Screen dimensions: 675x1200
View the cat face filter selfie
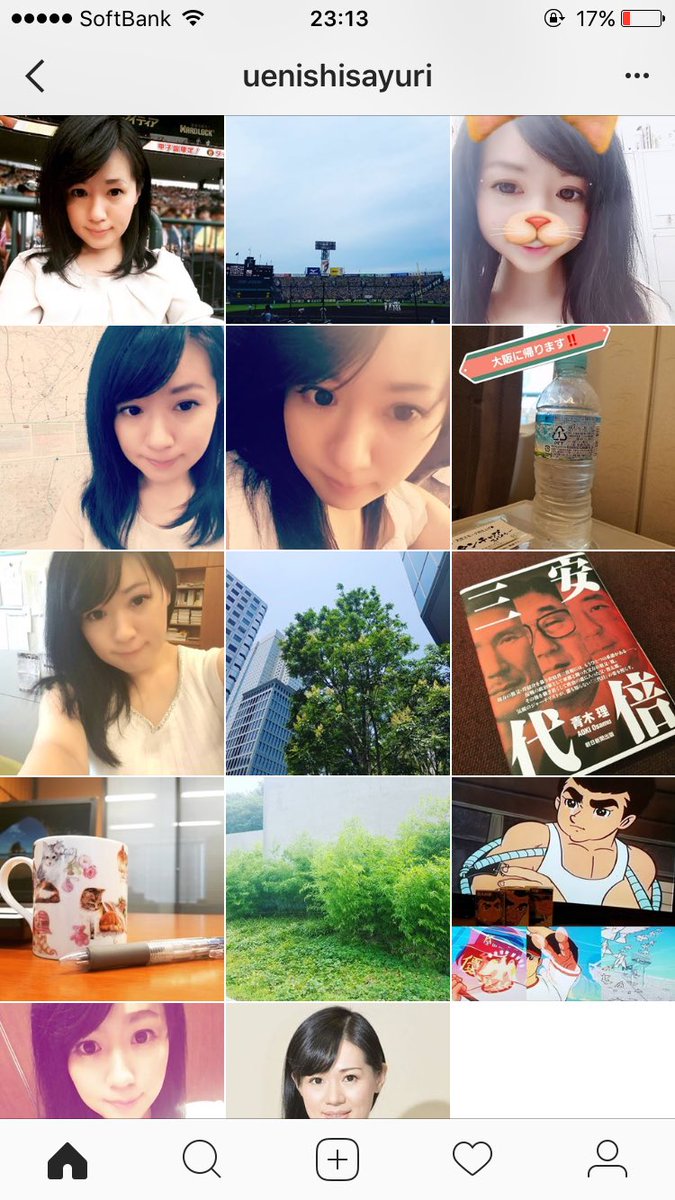563,220
